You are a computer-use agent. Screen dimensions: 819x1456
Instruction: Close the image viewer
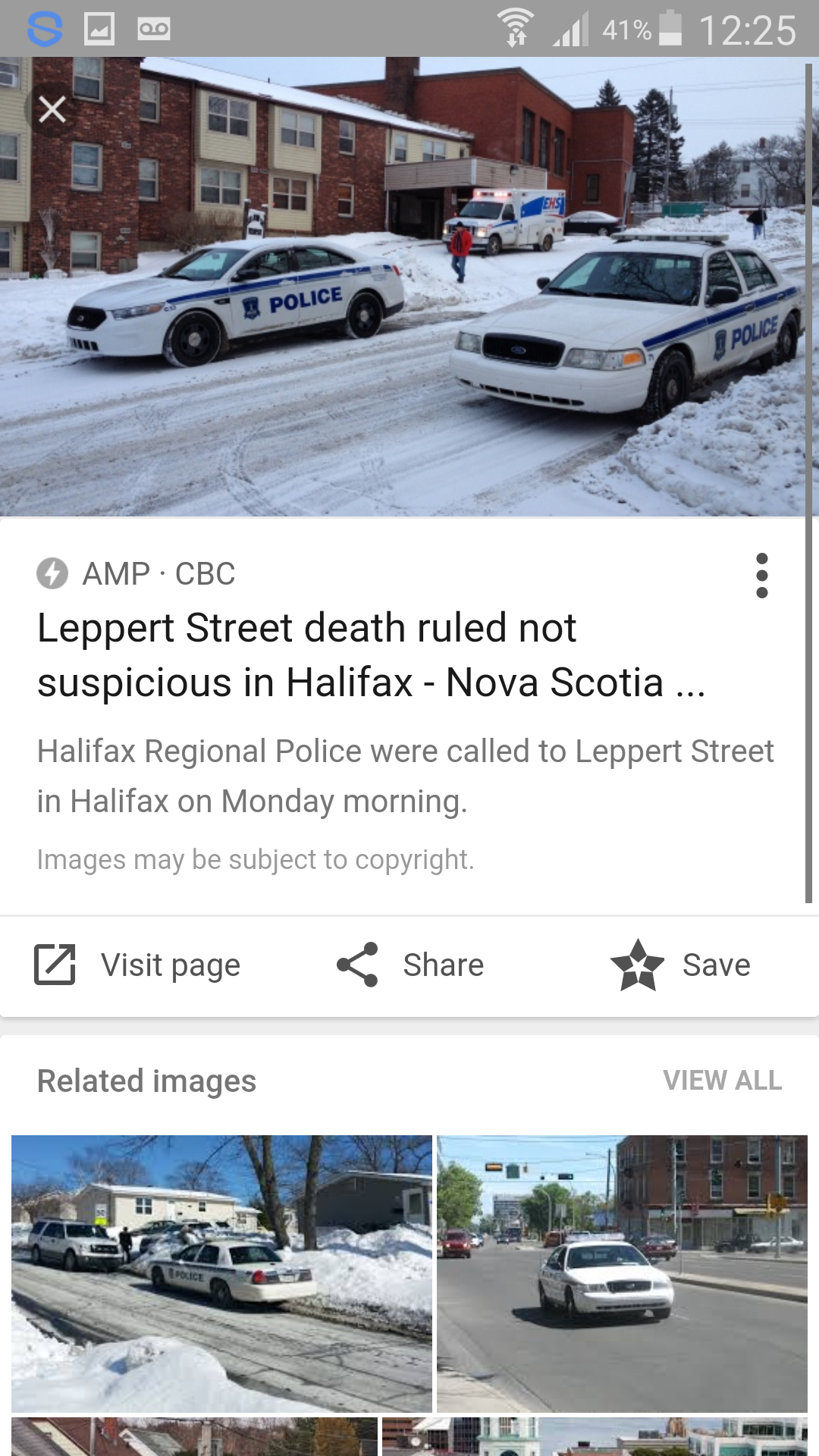point(52,110)
